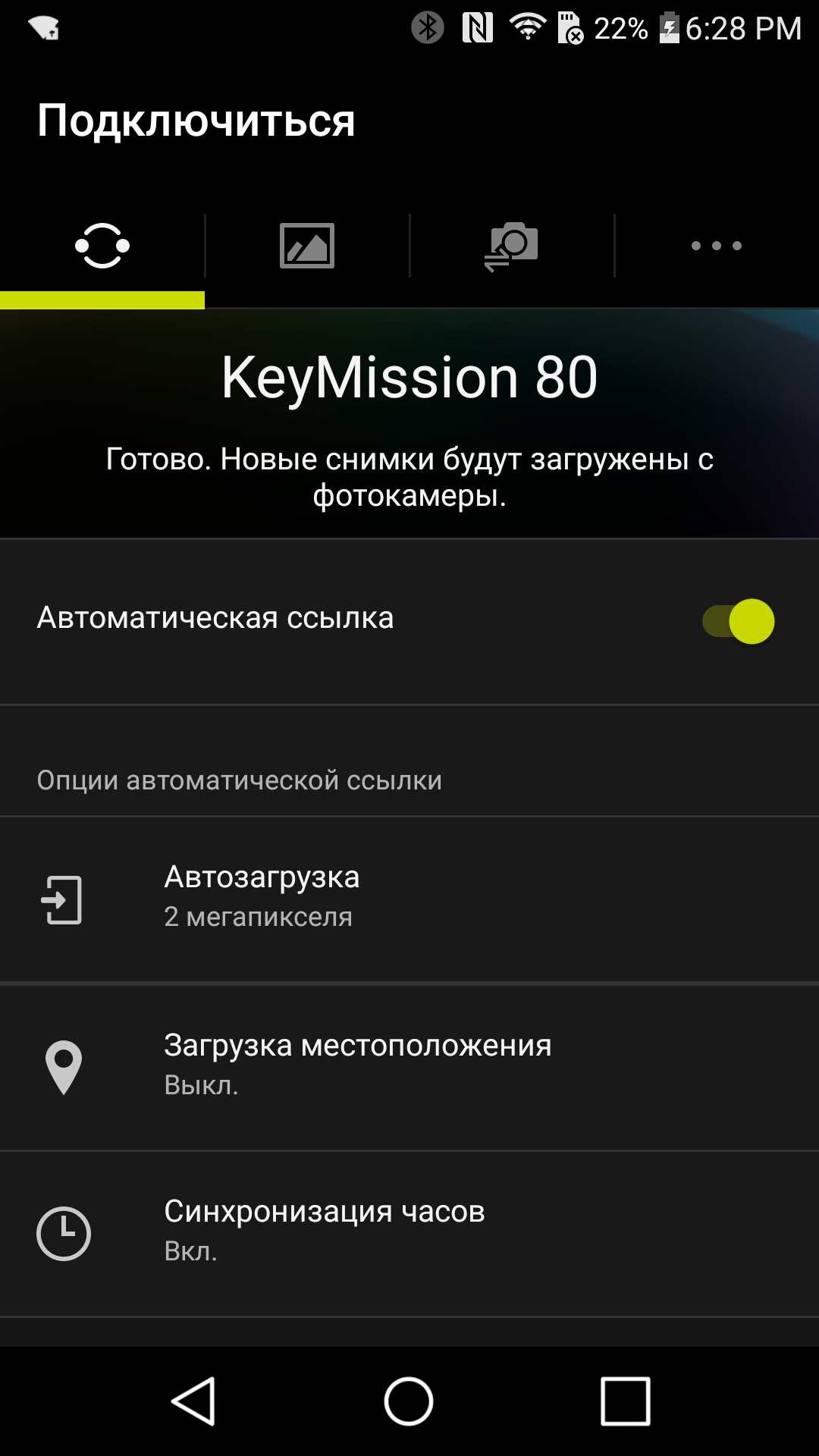The height and width of the screenshot is (1456, 819).
Task: Open Синхронизация часов setting
Action: (x=409, y=1232)
